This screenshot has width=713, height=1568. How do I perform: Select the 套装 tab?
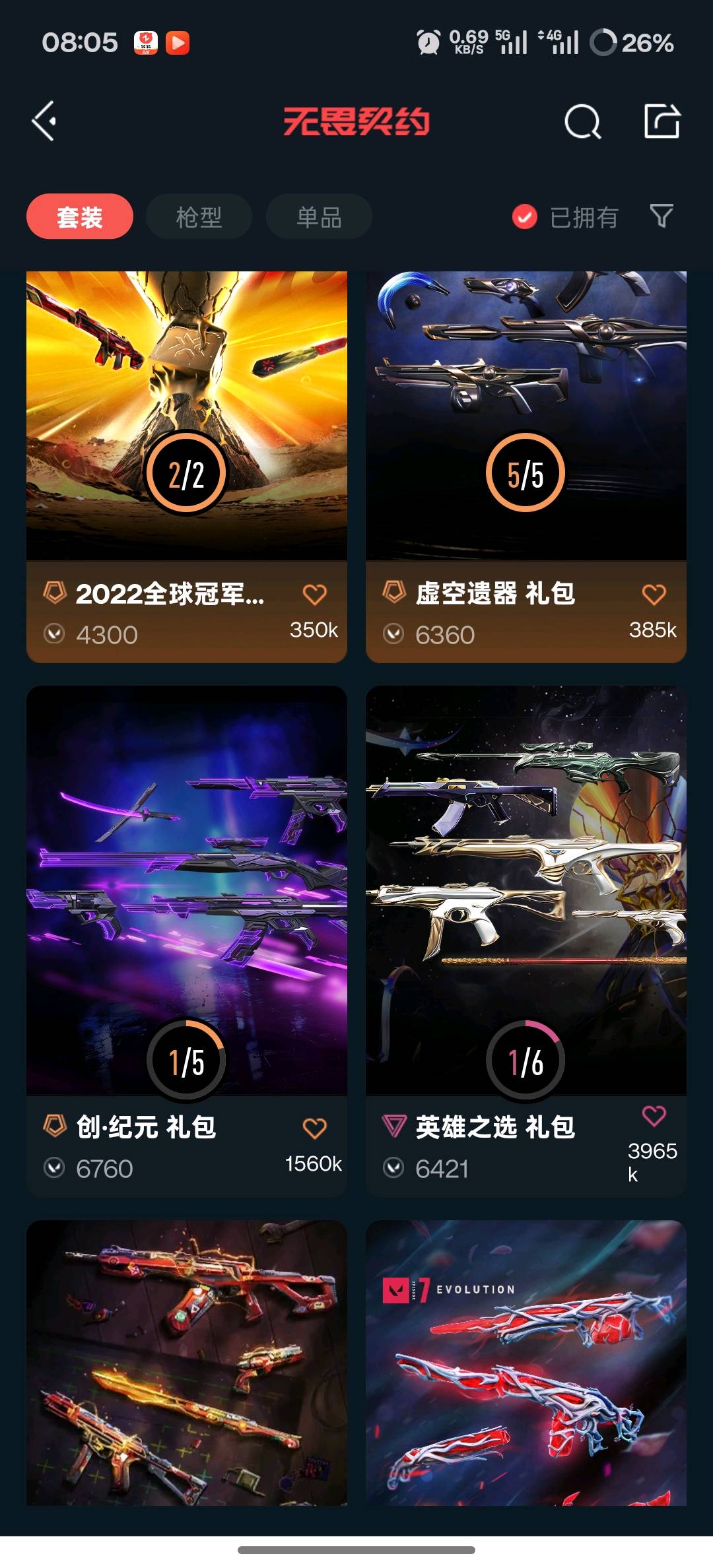80,216
